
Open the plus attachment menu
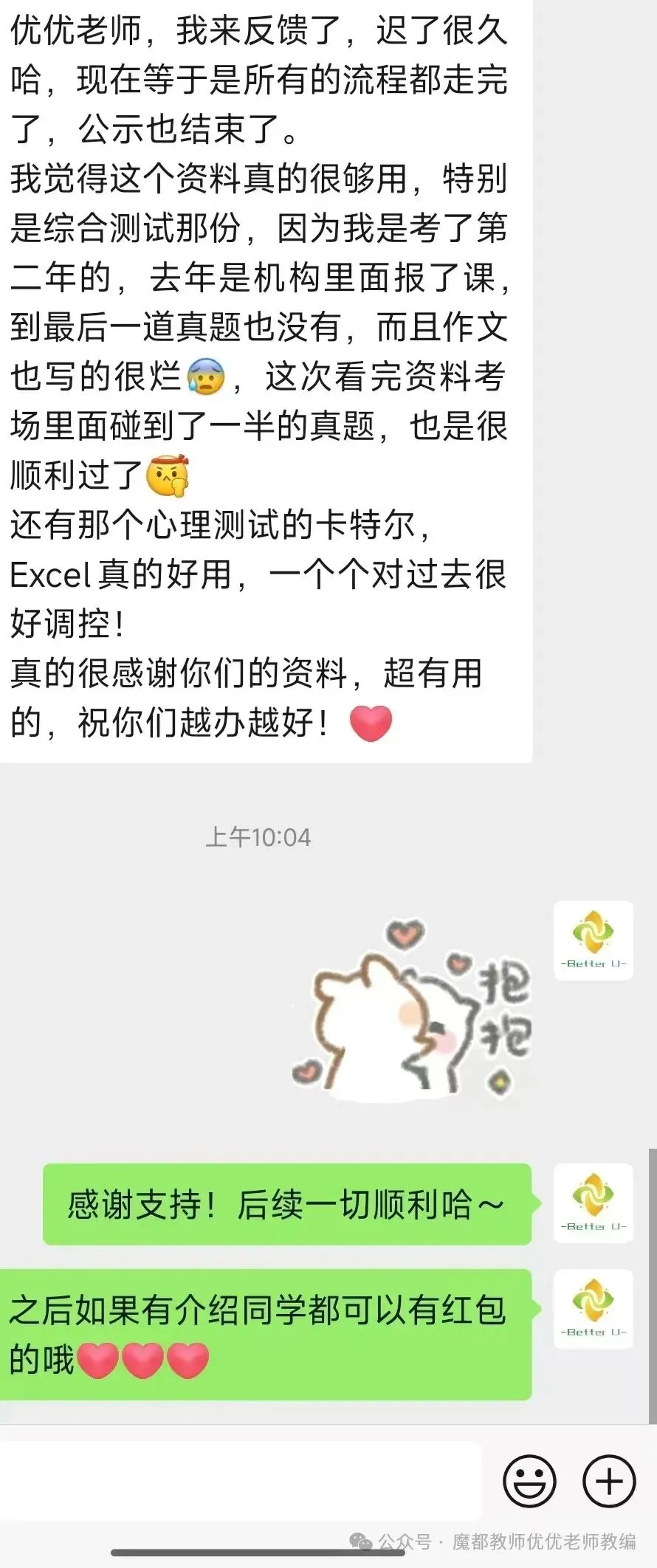tap(609, 1480)
